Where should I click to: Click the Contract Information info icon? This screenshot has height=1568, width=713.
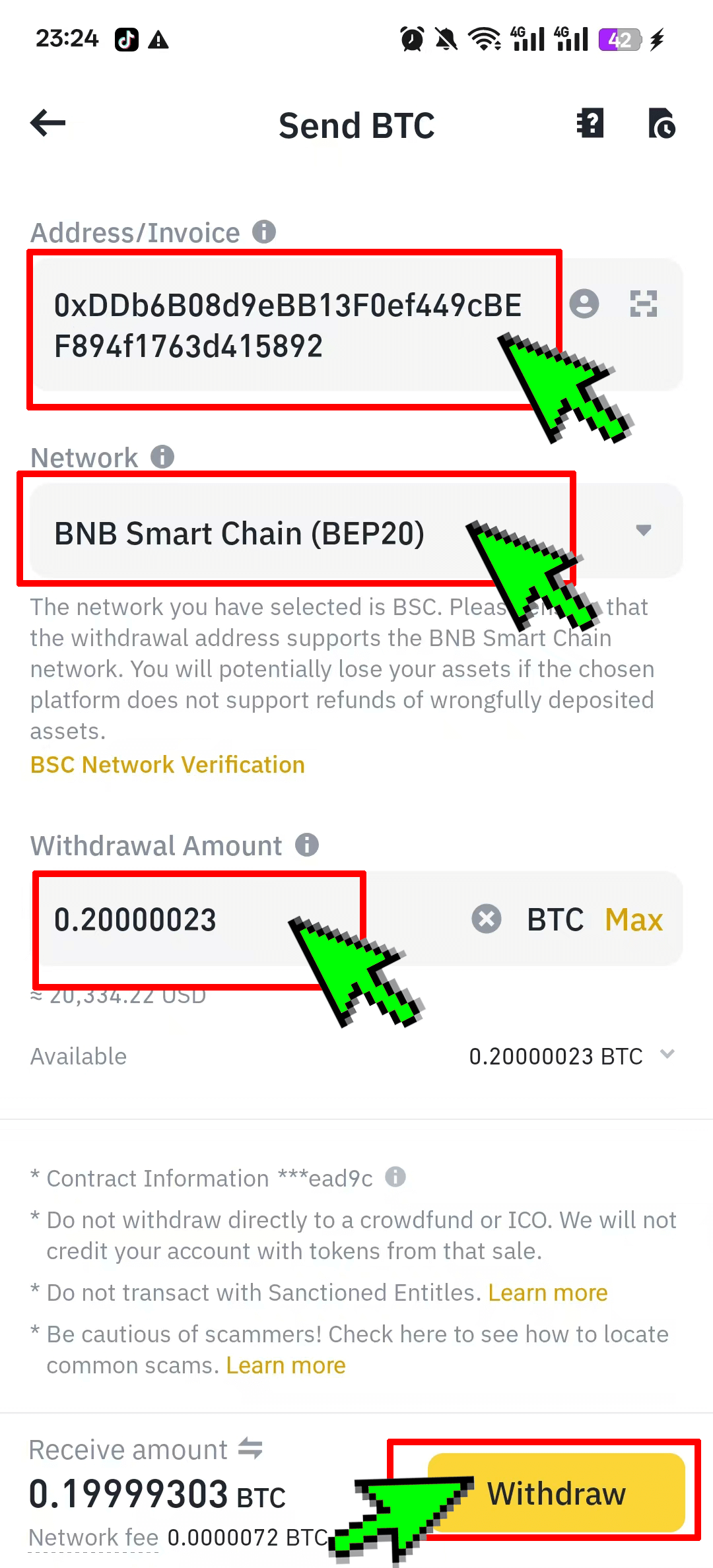tap(394, 1177)
